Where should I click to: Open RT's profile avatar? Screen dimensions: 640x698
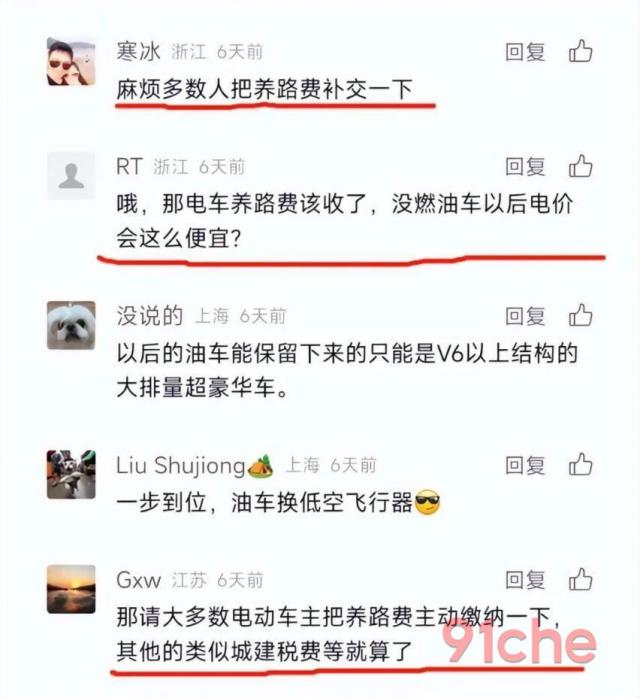pos(71,177)
